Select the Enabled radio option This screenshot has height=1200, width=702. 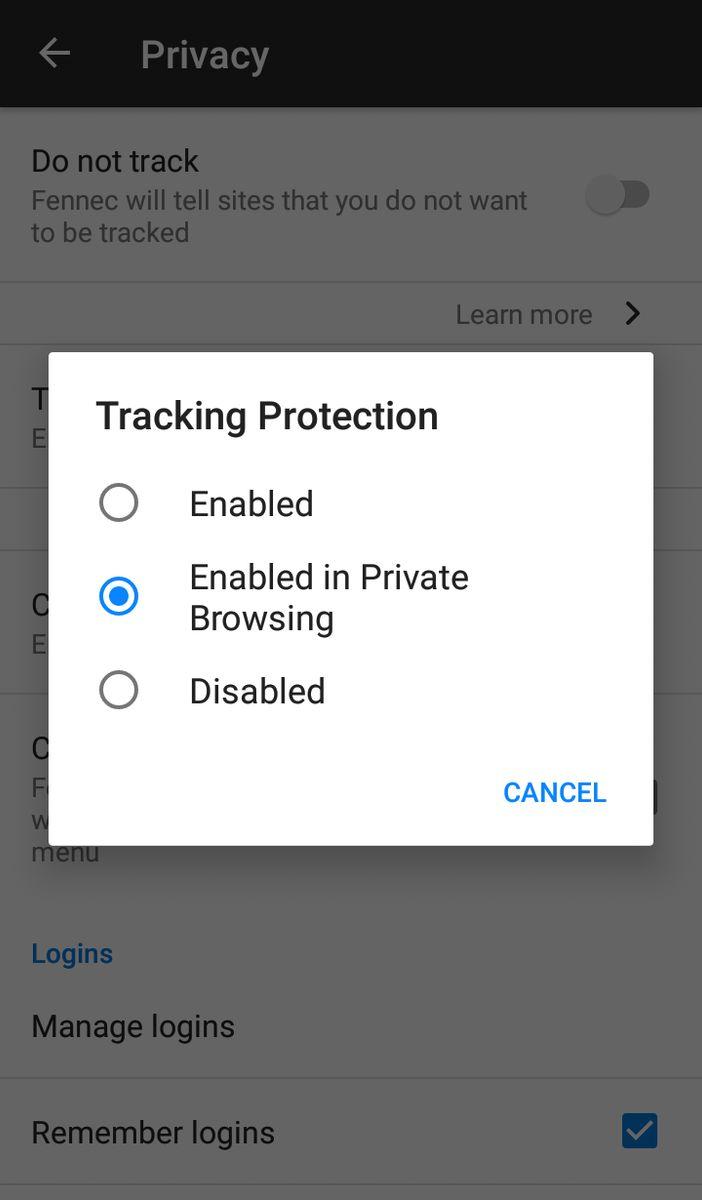pos(119,503)
